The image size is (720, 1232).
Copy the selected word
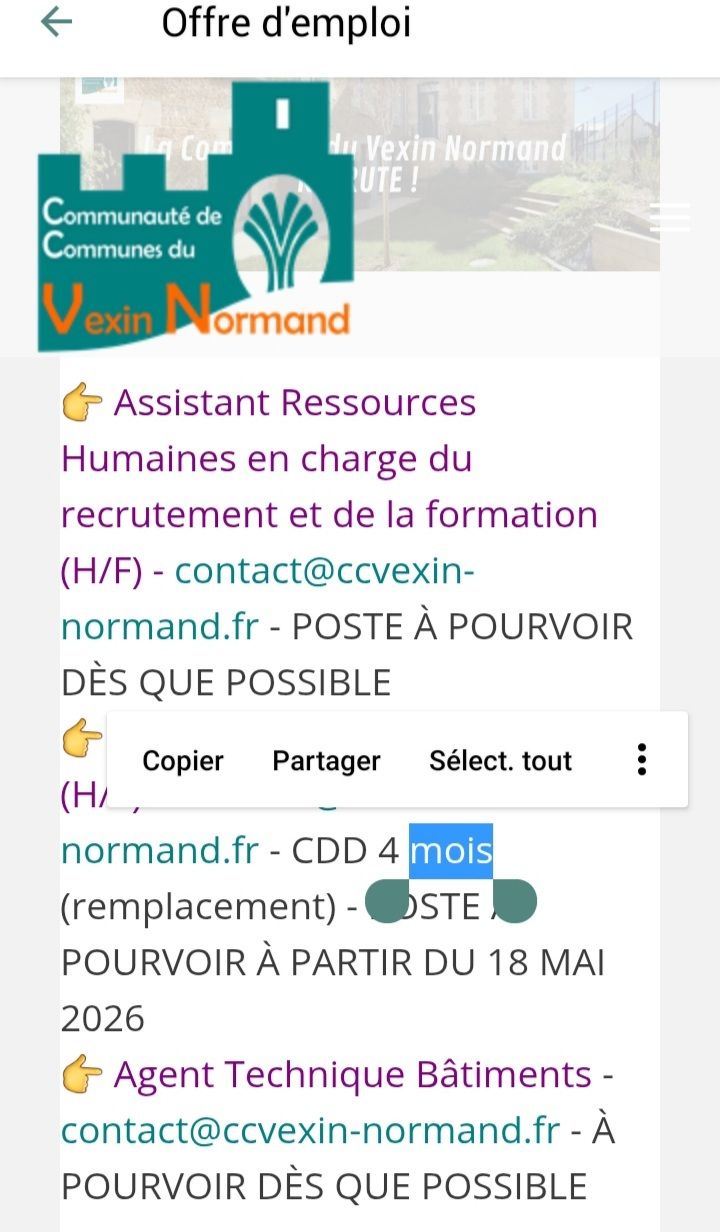pyautogui.click(x=183, y=761)
